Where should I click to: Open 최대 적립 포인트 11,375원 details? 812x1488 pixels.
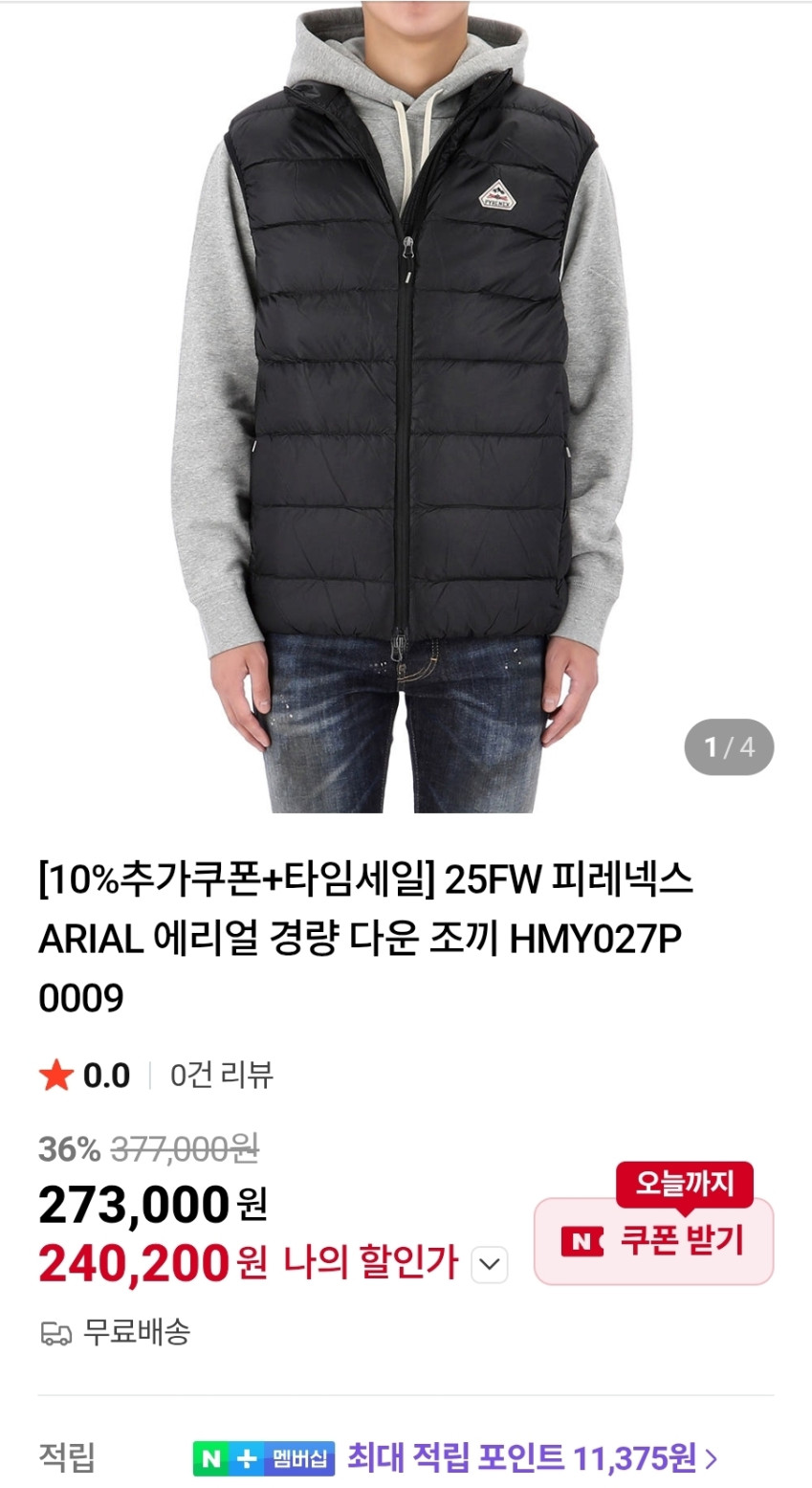[531, 1458]
